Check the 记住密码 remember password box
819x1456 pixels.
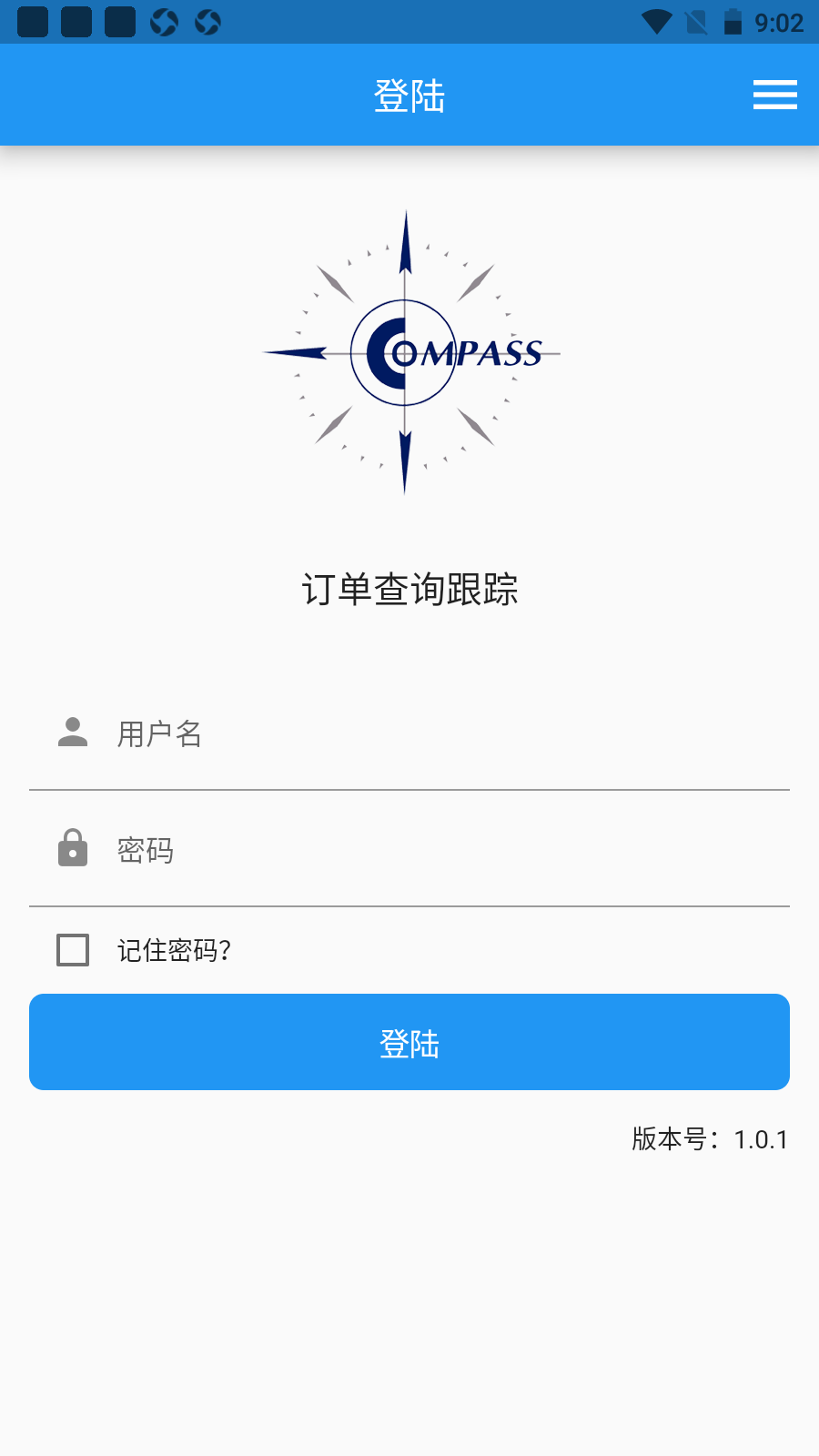click(73, 950)
